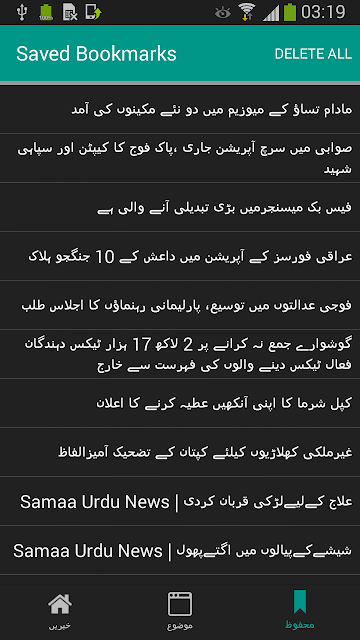Open the bookmark about مادام تساؤ میوزیم
The height and width of the screenshot is (640, 360).
(180, 109)
